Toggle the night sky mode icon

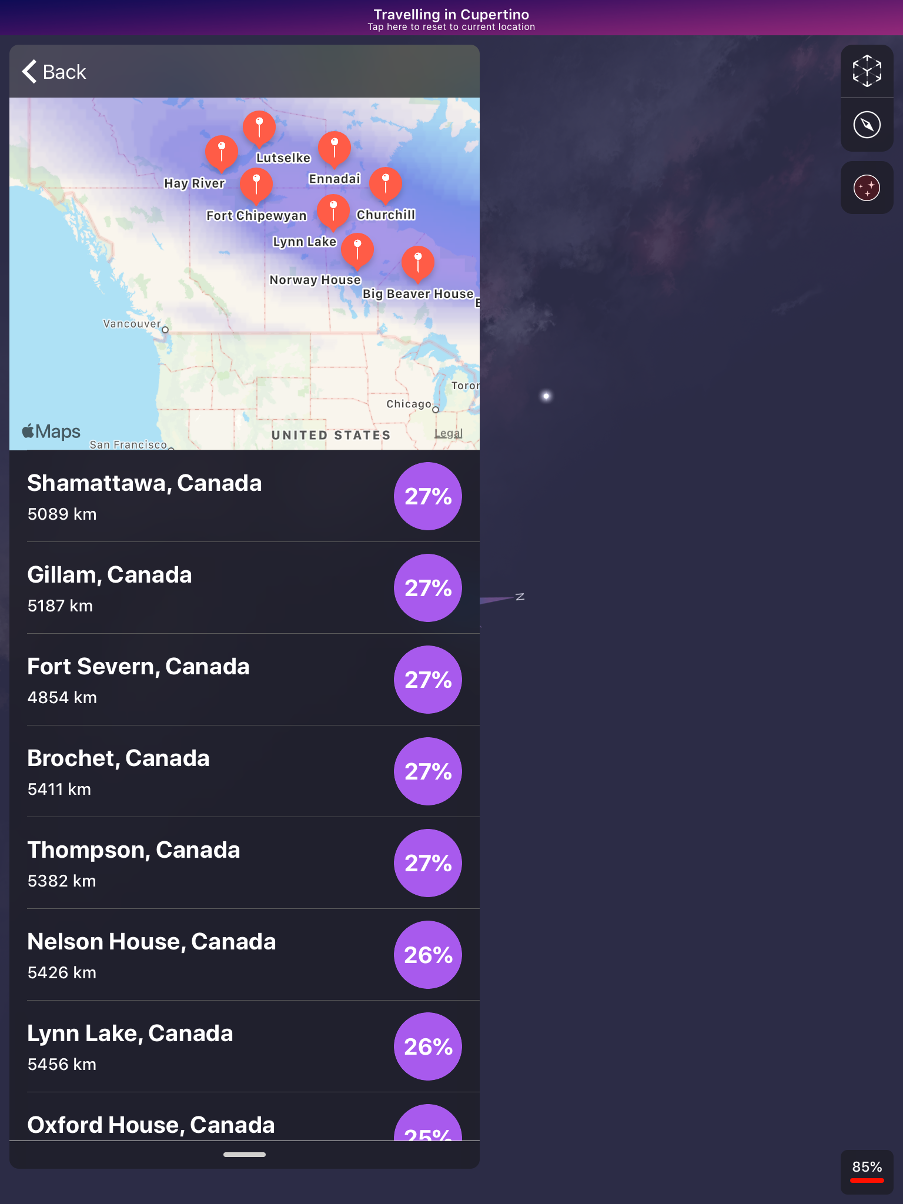867,187
